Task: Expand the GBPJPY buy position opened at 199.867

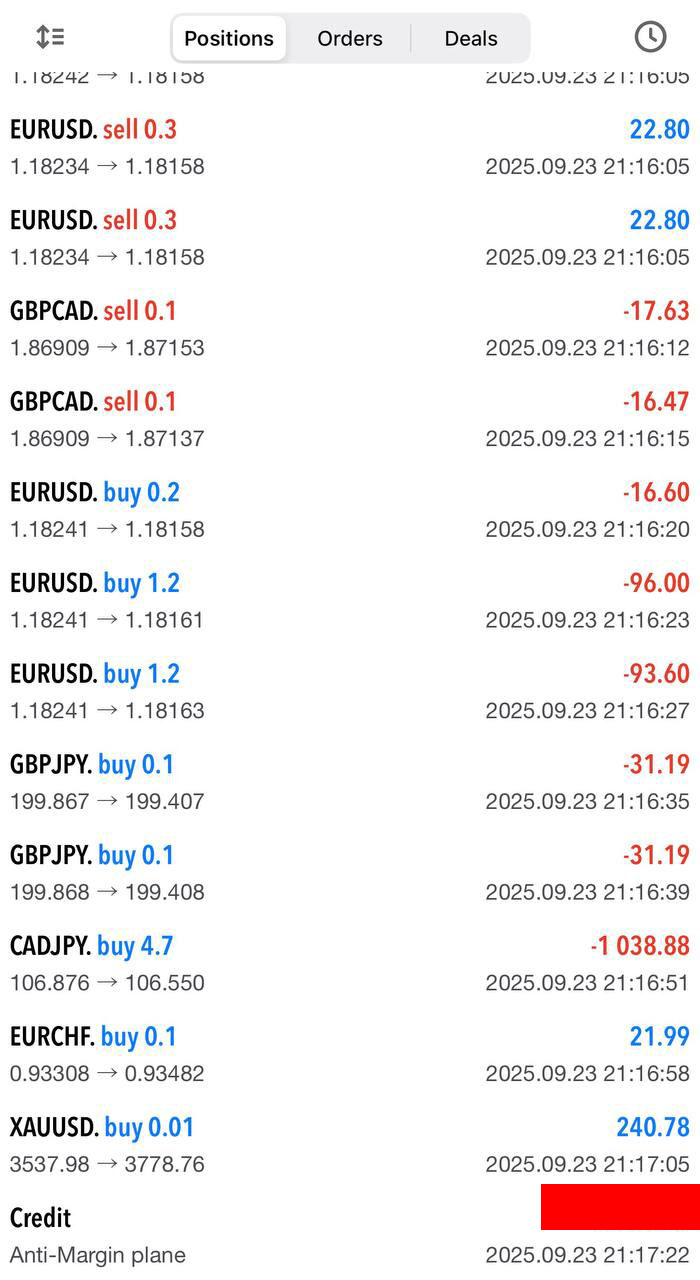Action: tap(349, 783)
